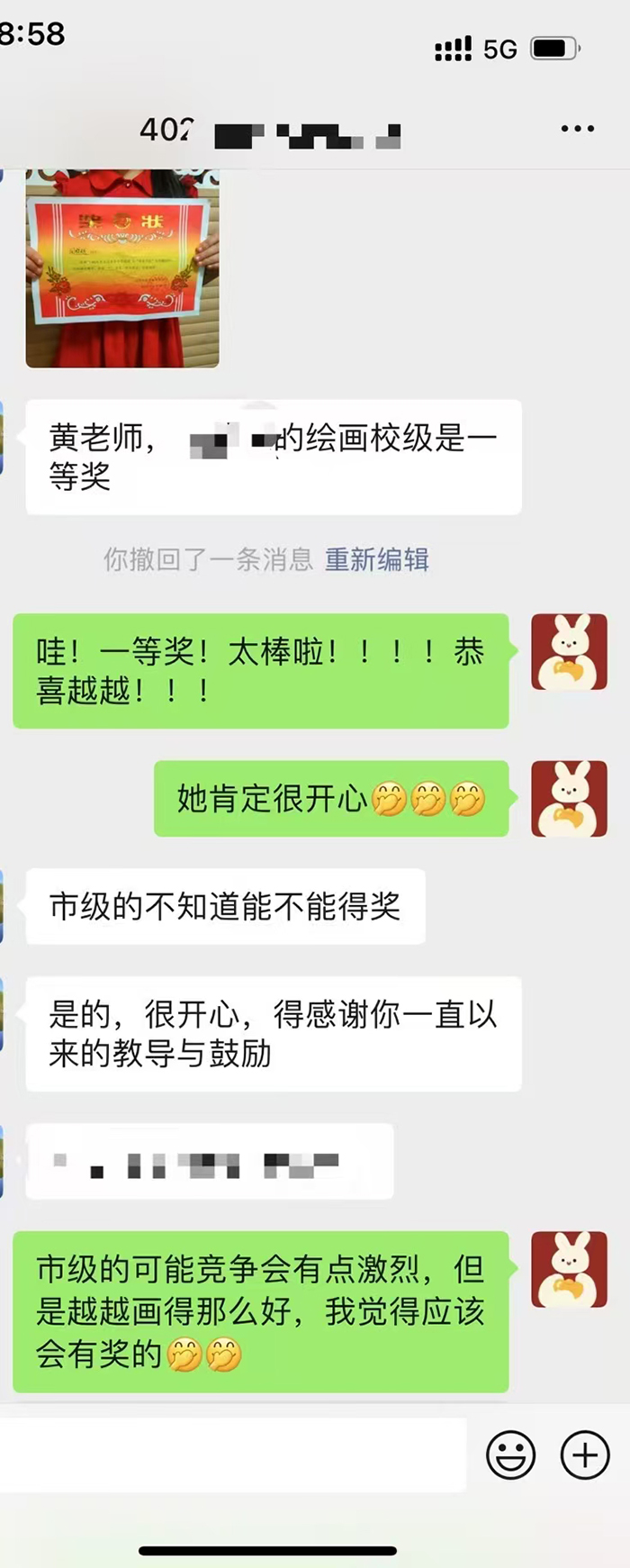Tap the rabbit avatar beside 哇！一等奖
The image size is (630, 1568).
pyautogui.click(x=569, y=652)
